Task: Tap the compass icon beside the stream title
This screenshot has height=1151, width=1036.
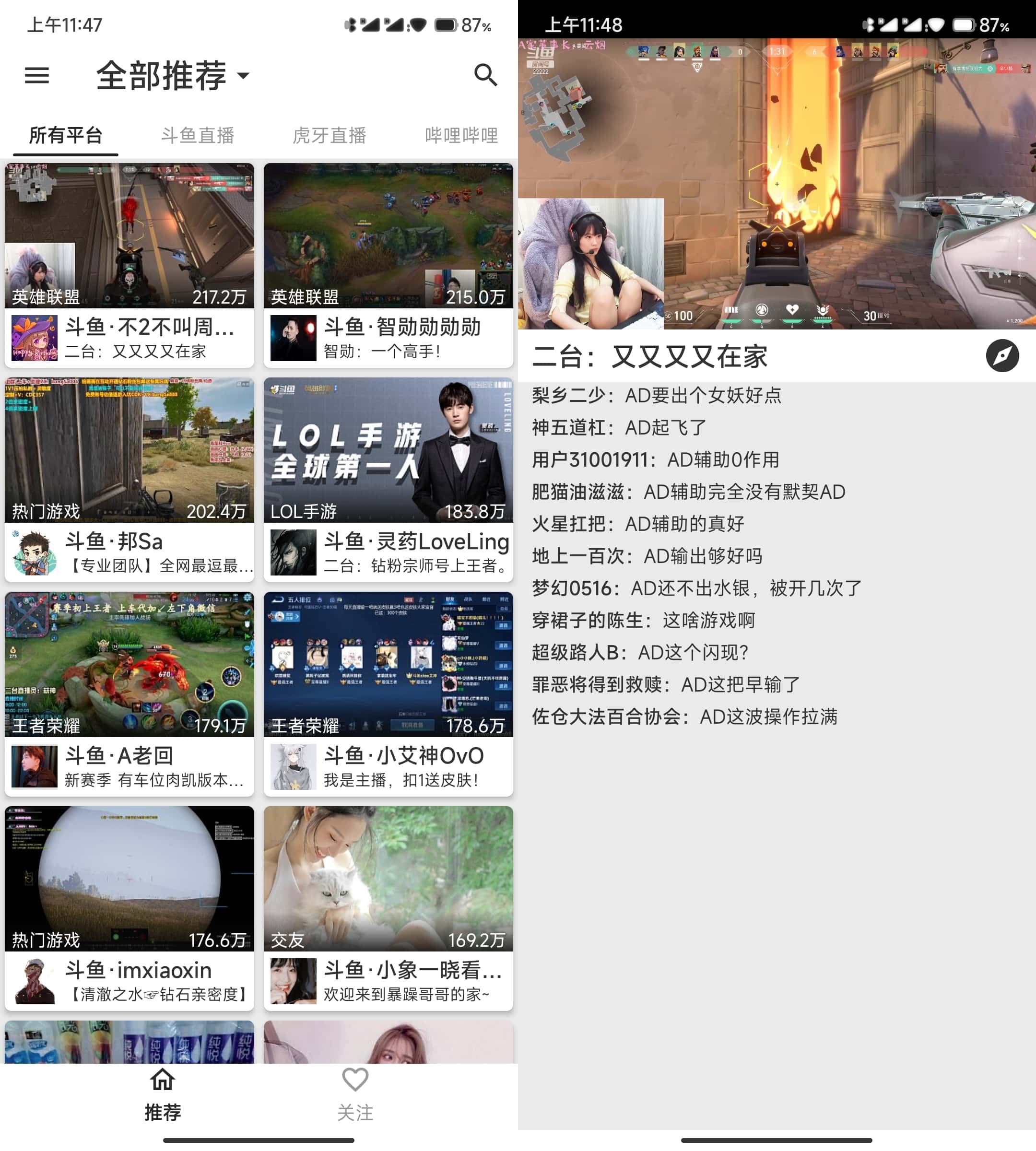Action: (x=1002, y=356)
